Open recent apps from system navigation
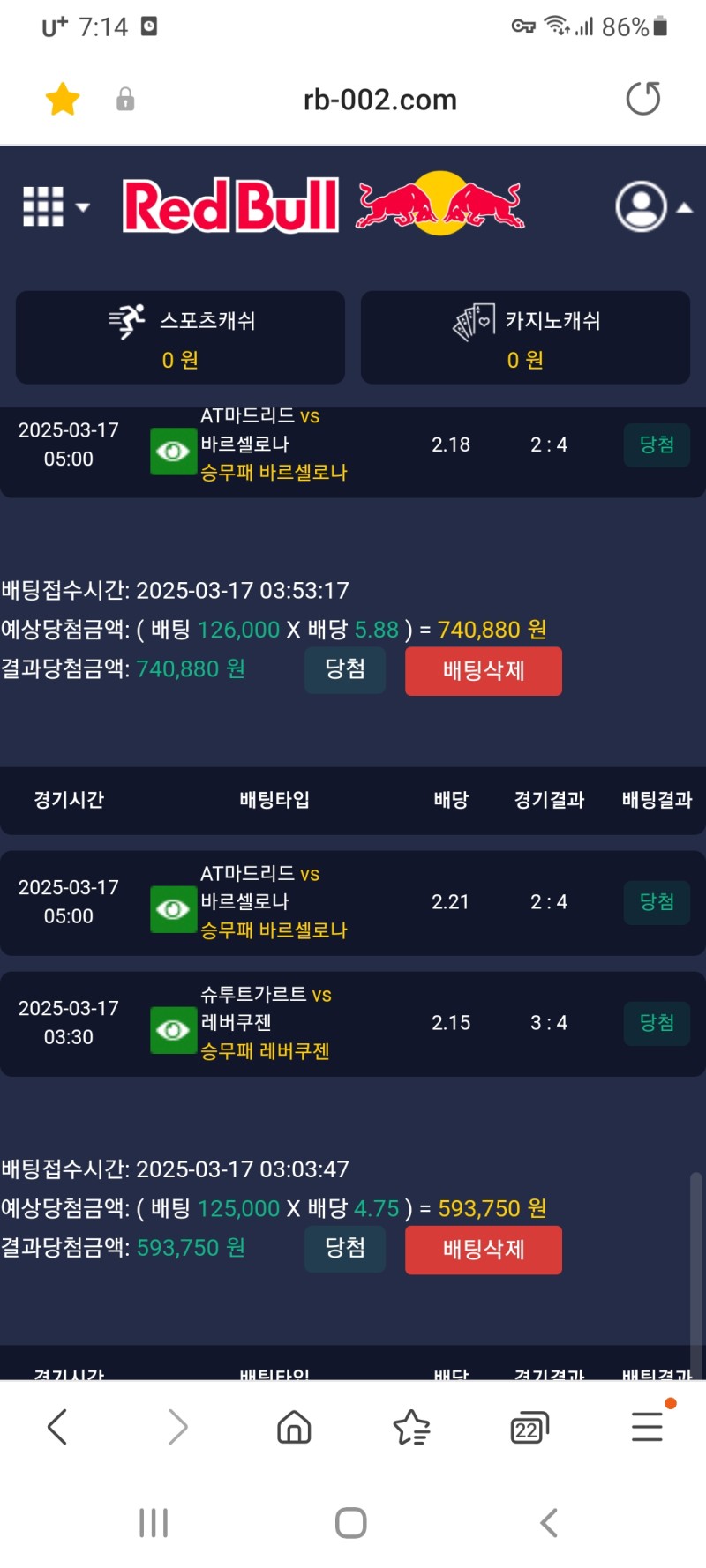 point(154,1523)
